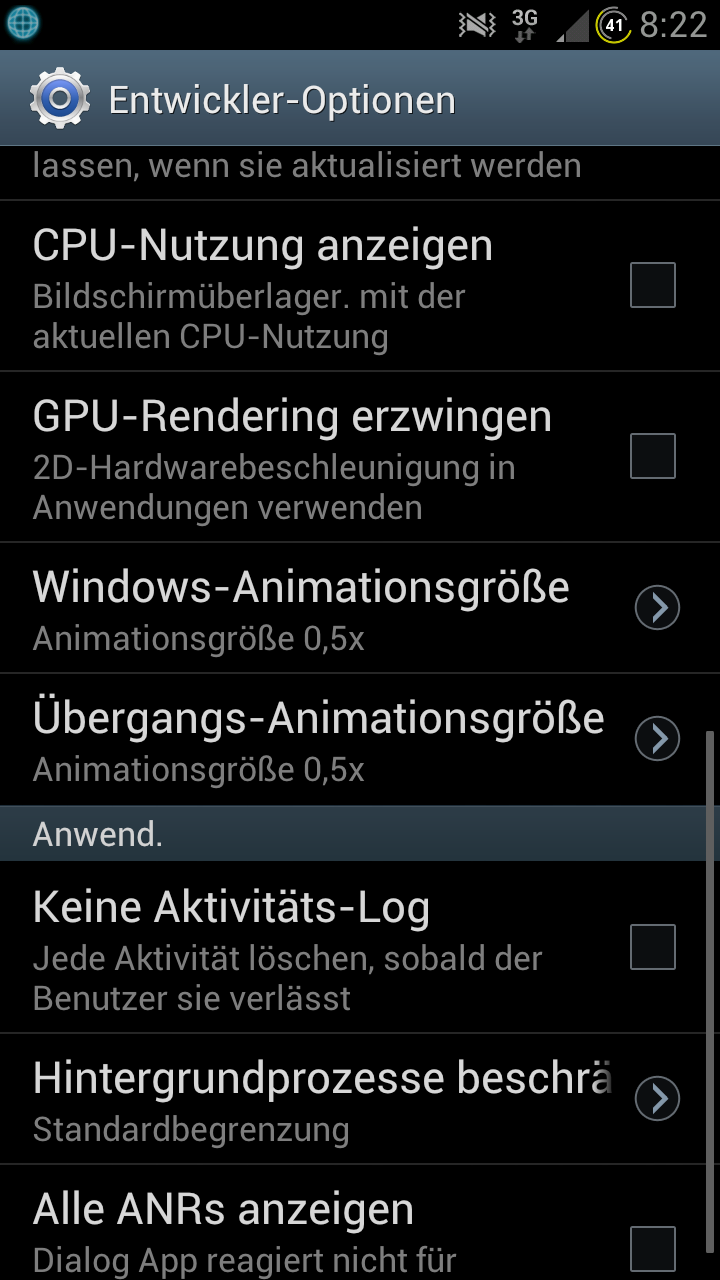
Task: Enable the CPU-Nutzung anzeigen checkbox
Action: click(x=652, y=285)
